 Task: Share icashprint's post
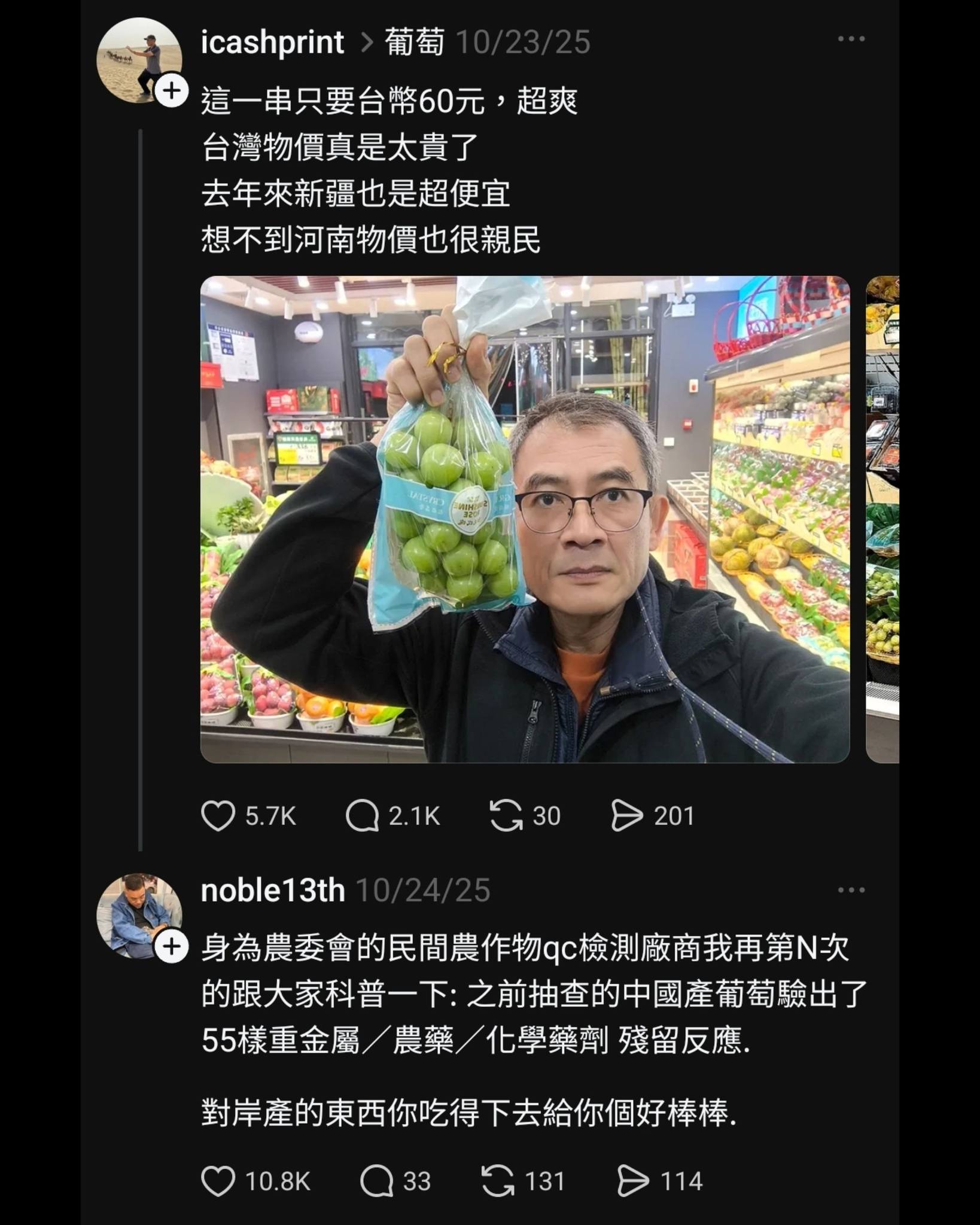pyautogui.click(x=626, y=816)
